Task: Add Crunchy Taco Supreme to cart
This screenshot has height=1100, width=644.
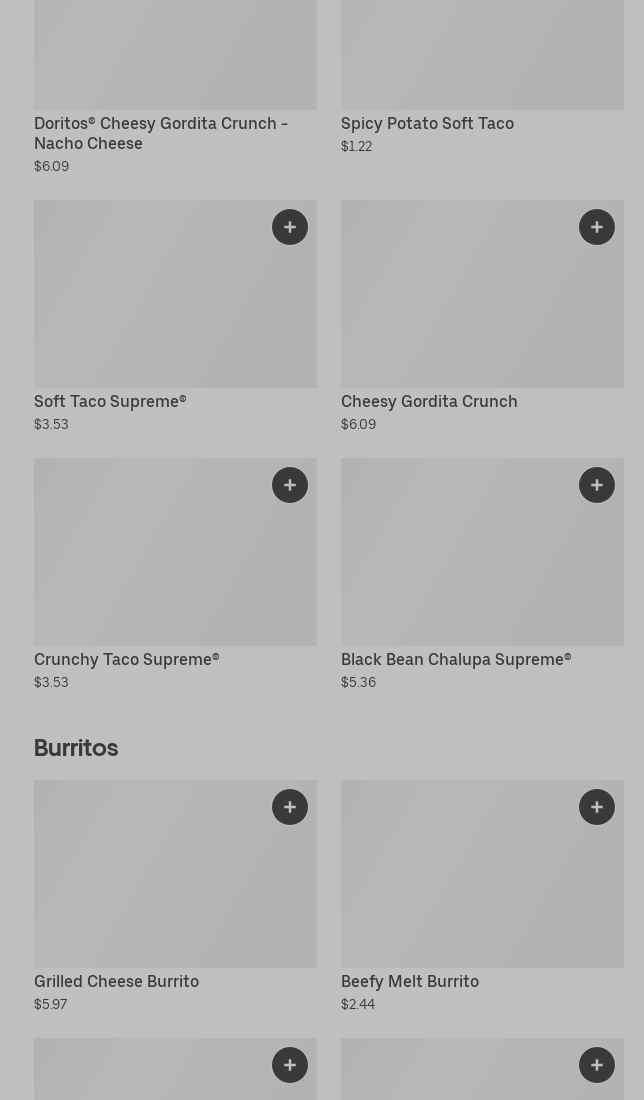Action: [290, 485]
